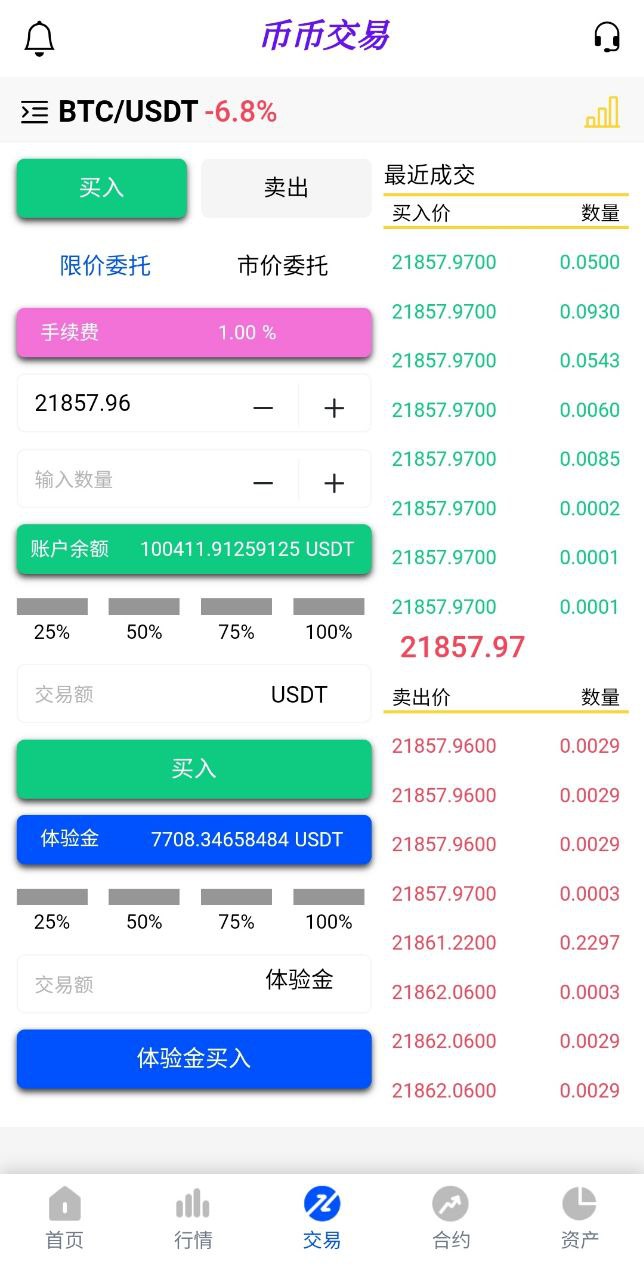Open the BTC/USDT chart icon
This screenshot has width=644, height=1280.
(602, 111)
